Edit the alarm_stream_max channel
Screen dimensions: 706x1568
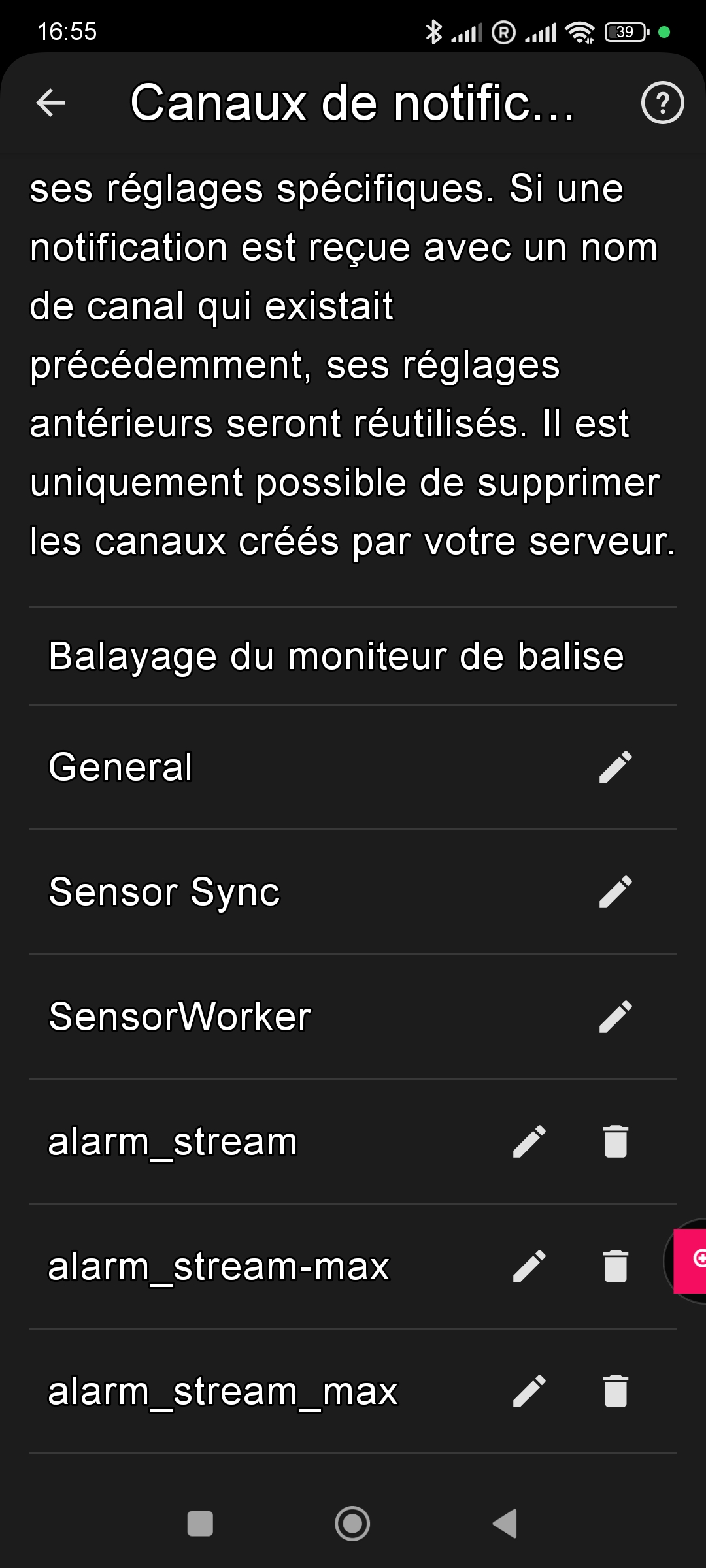click(x=529, y=1390)
